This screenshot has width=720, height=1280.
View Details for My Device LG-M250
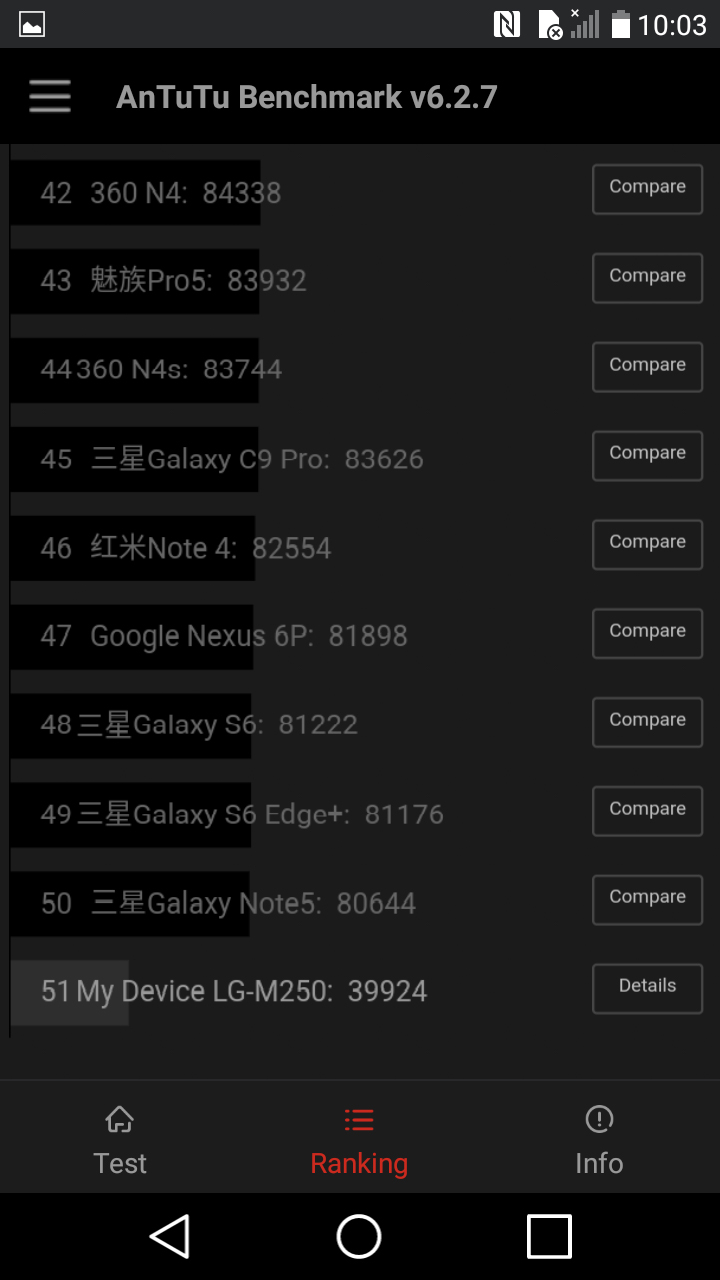(x=647, y=988)
